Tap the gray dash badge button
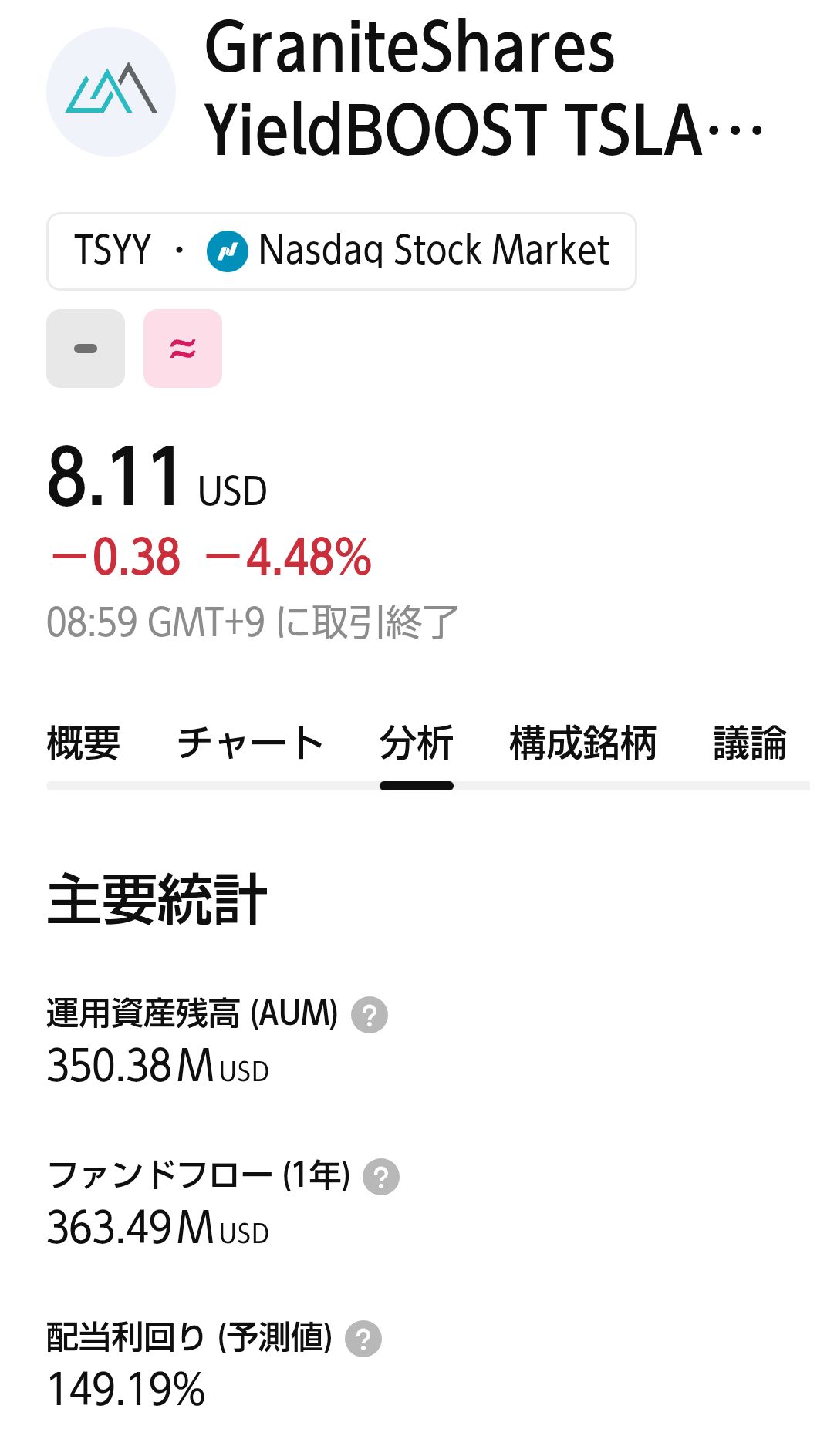This screenshot has height=1456, width=817. 86,349
